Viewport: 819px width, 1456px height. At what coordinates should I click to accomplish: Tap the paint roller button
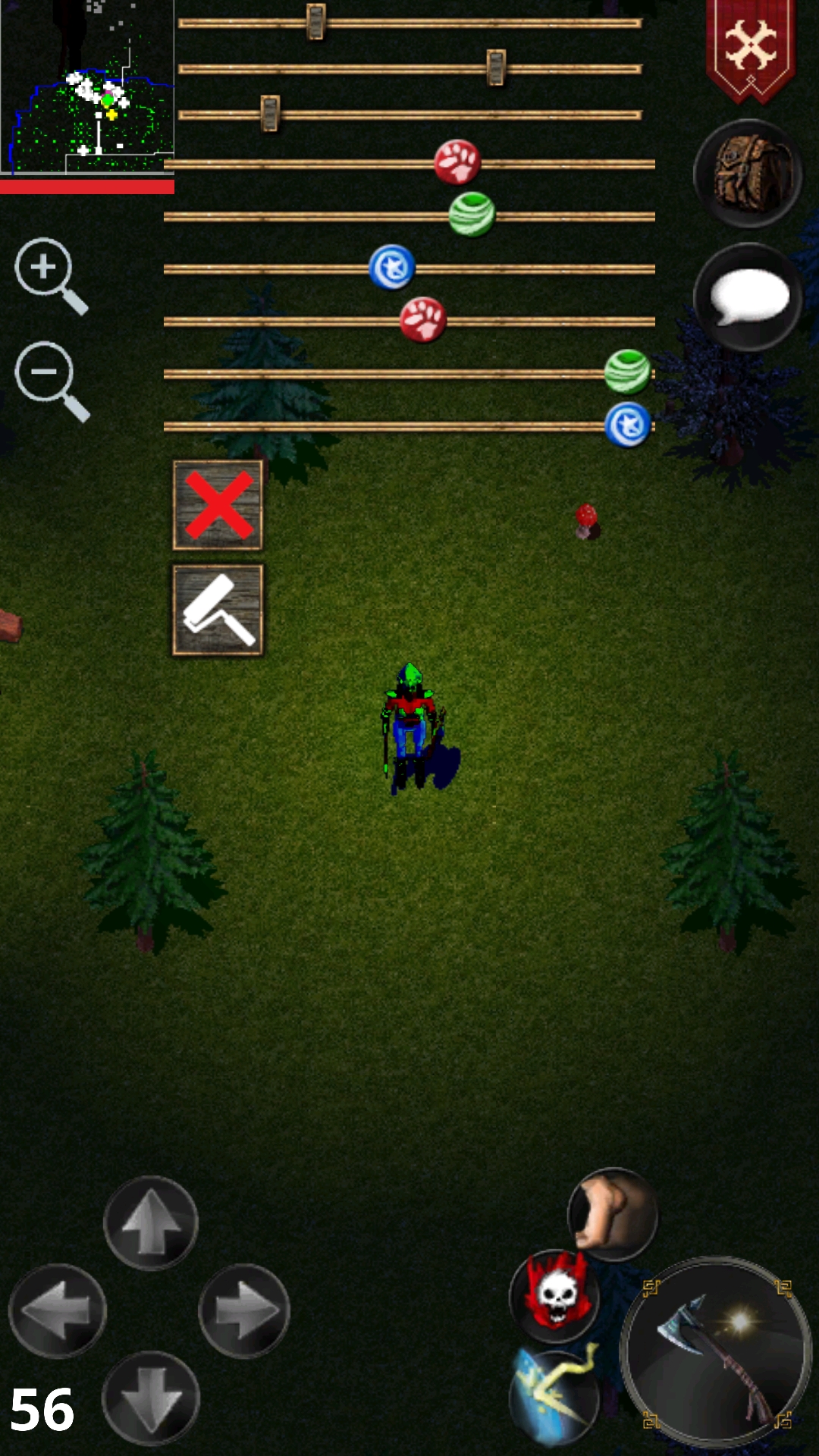(x=218, y=610)
